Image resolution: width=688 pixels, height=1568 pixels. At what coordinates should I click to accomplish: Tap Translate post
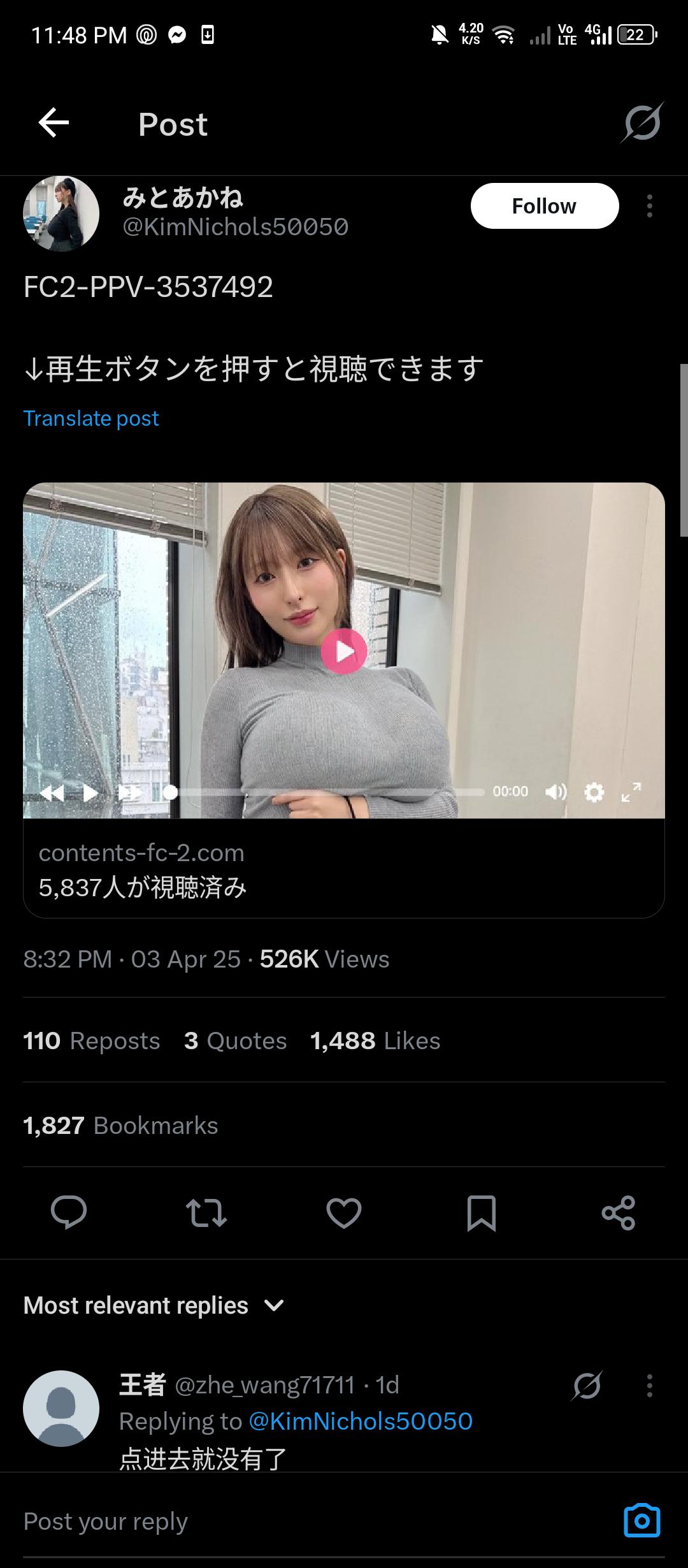tap(91, 418)
